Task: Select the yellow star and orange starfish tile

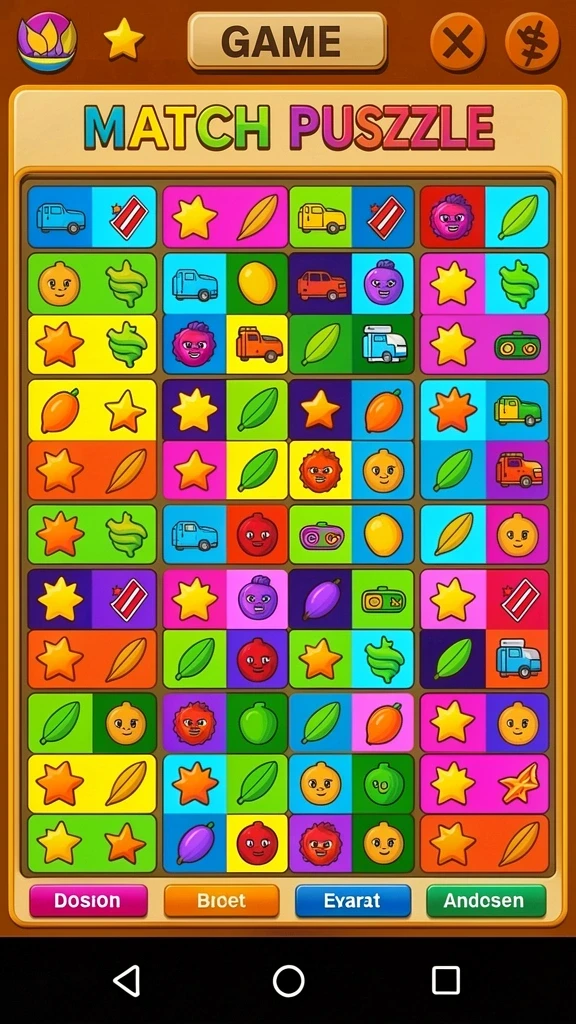Action: point(484,784)
